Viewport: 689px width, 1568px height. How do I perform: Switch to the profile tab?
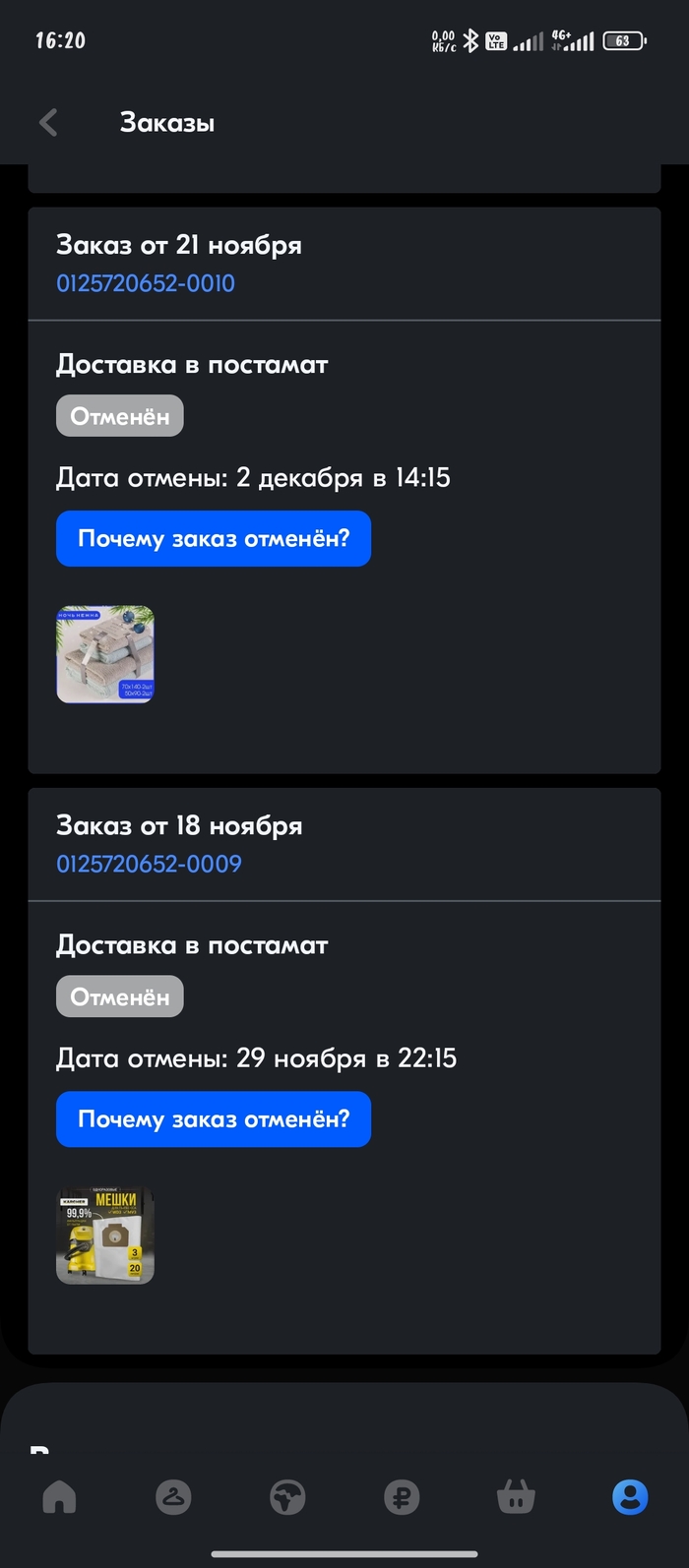click(x=630, y=1497)
